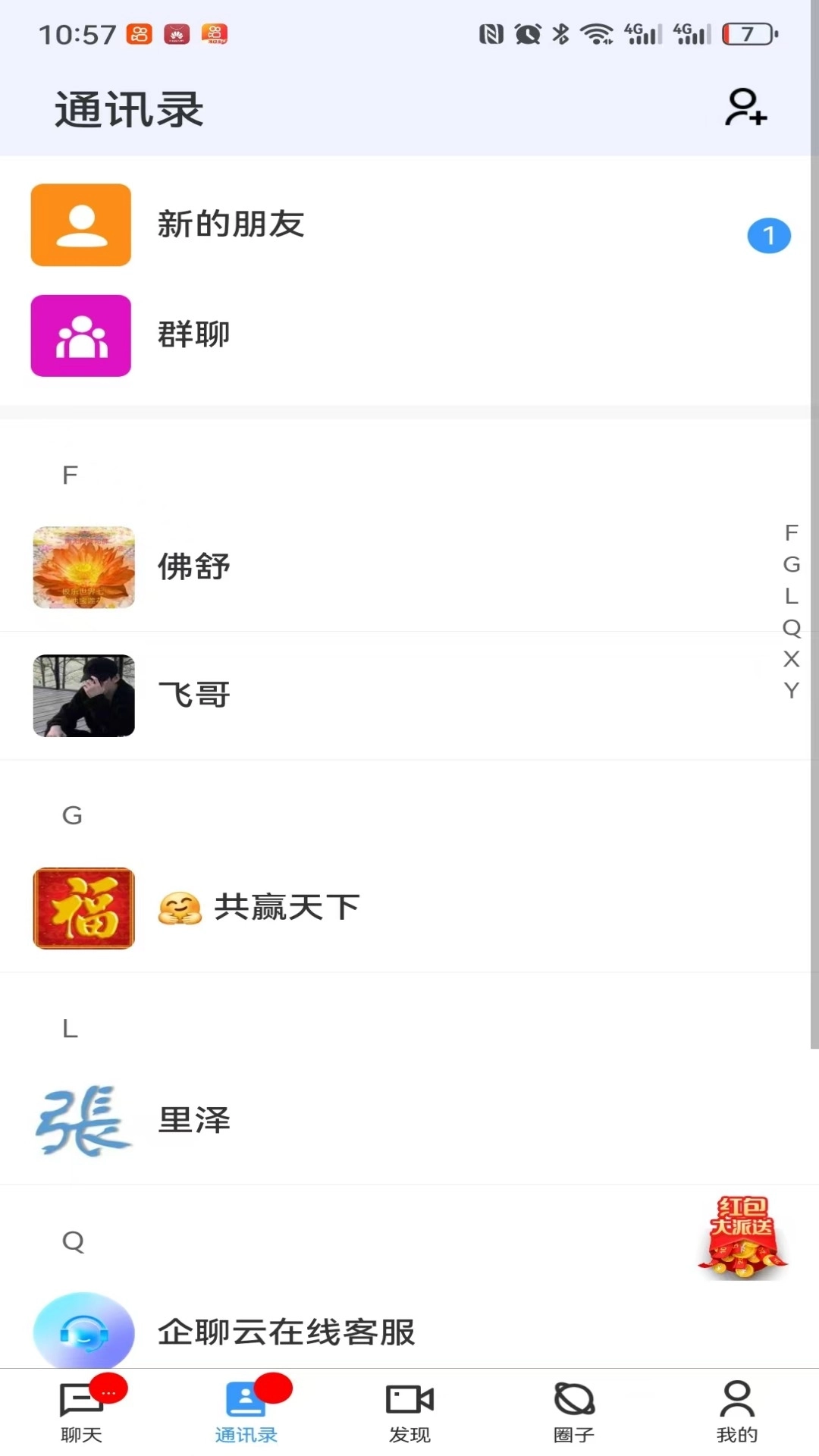
Task: Tap the Wi-Fi indicator in the status bar
Action: click(x=596, y=33)
